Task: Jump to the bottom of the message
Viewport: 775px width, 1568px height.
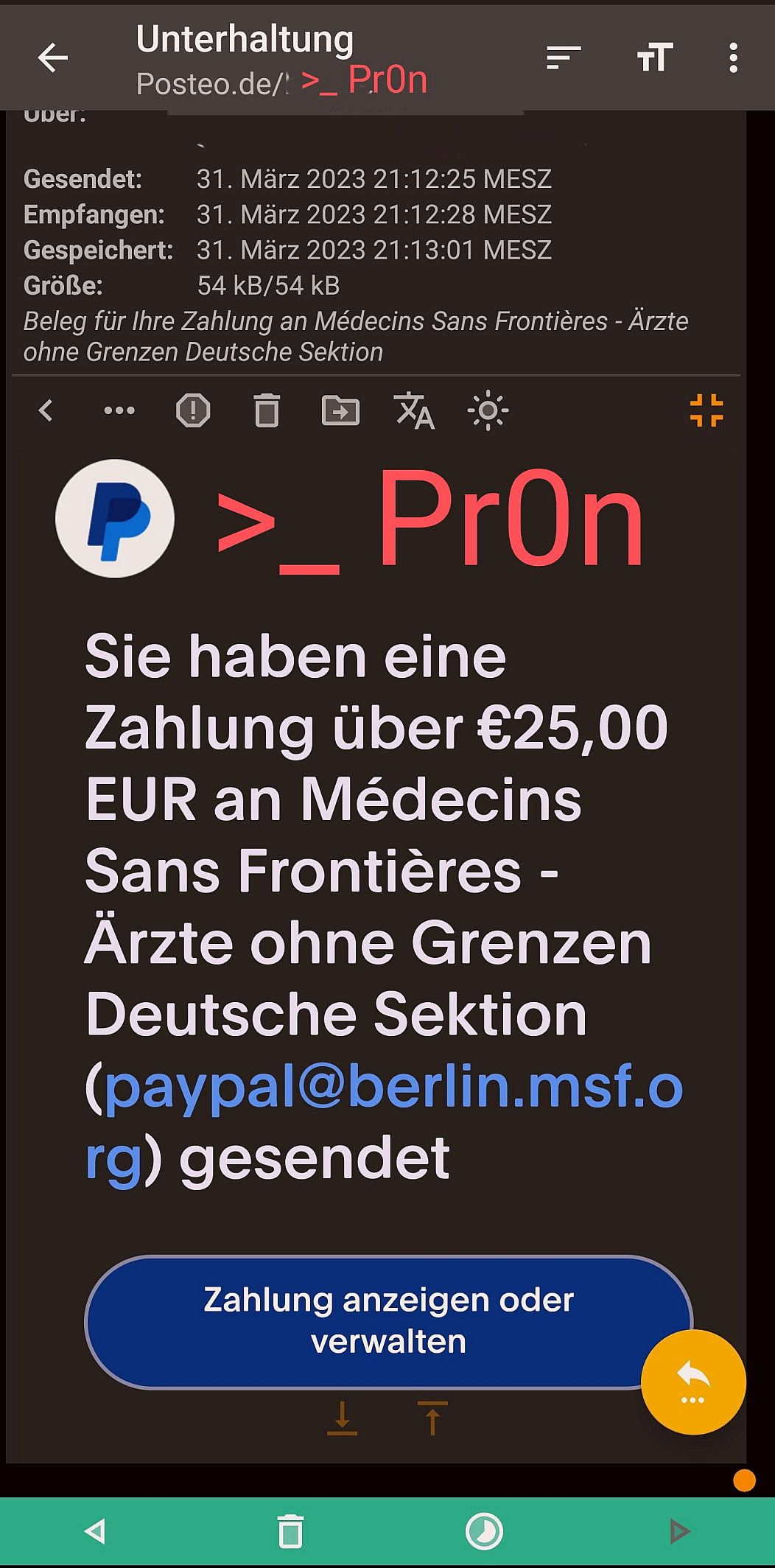Action: point(342,1418)
